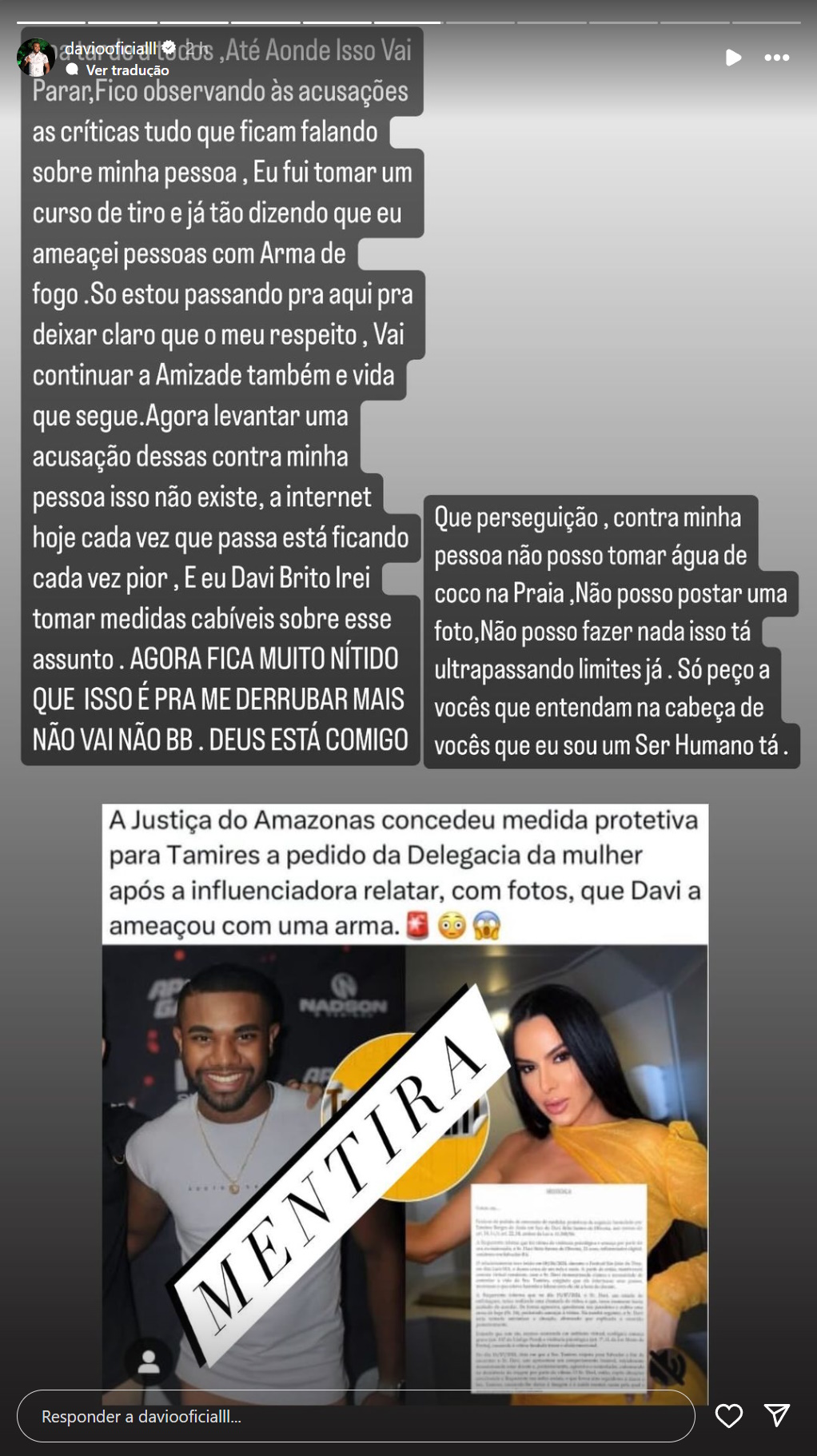
Task: Tap the davioficialll username
Action: point(111,50)
